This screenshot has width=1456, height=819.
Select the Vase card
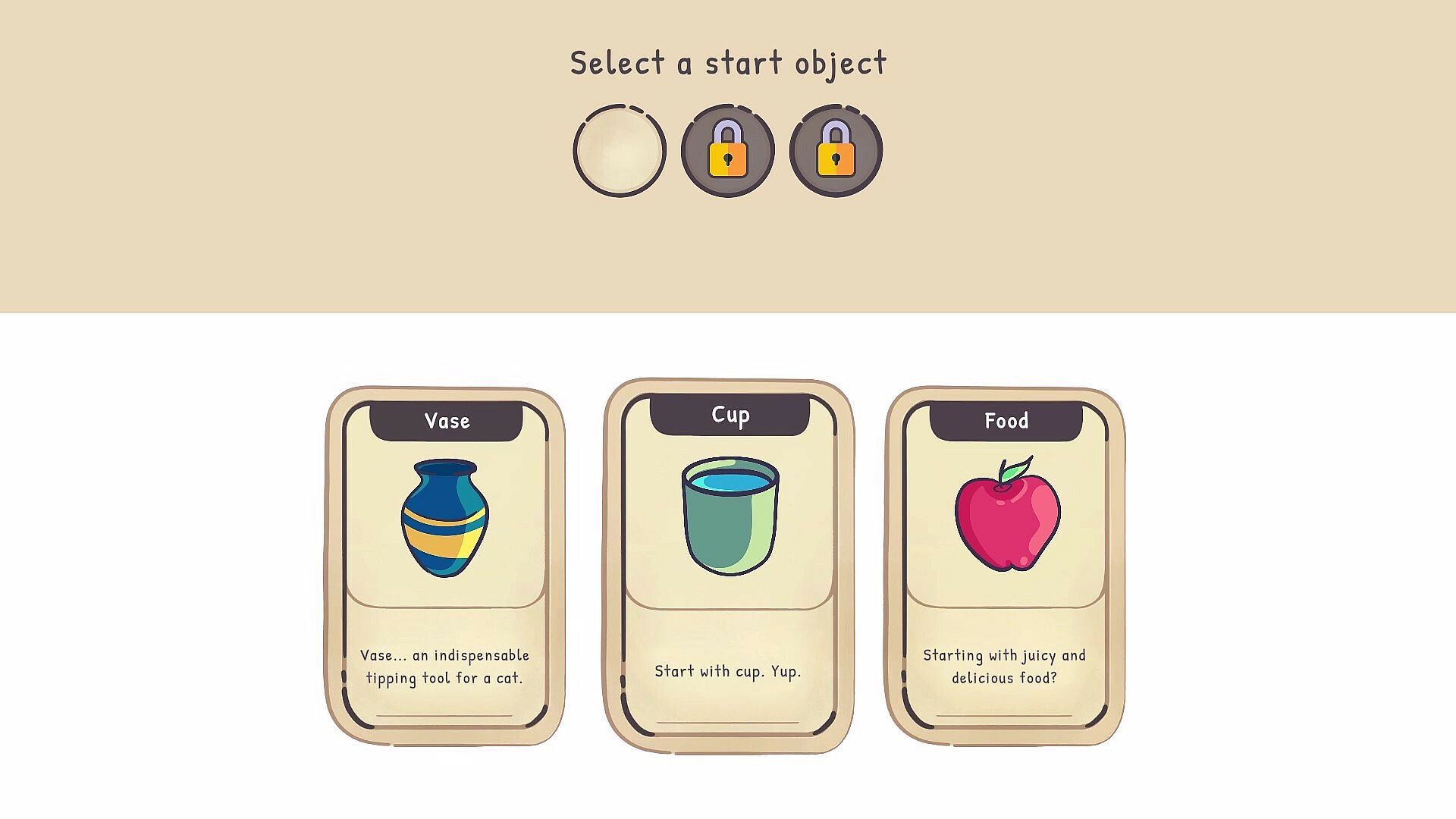click(x=445, y=565)
